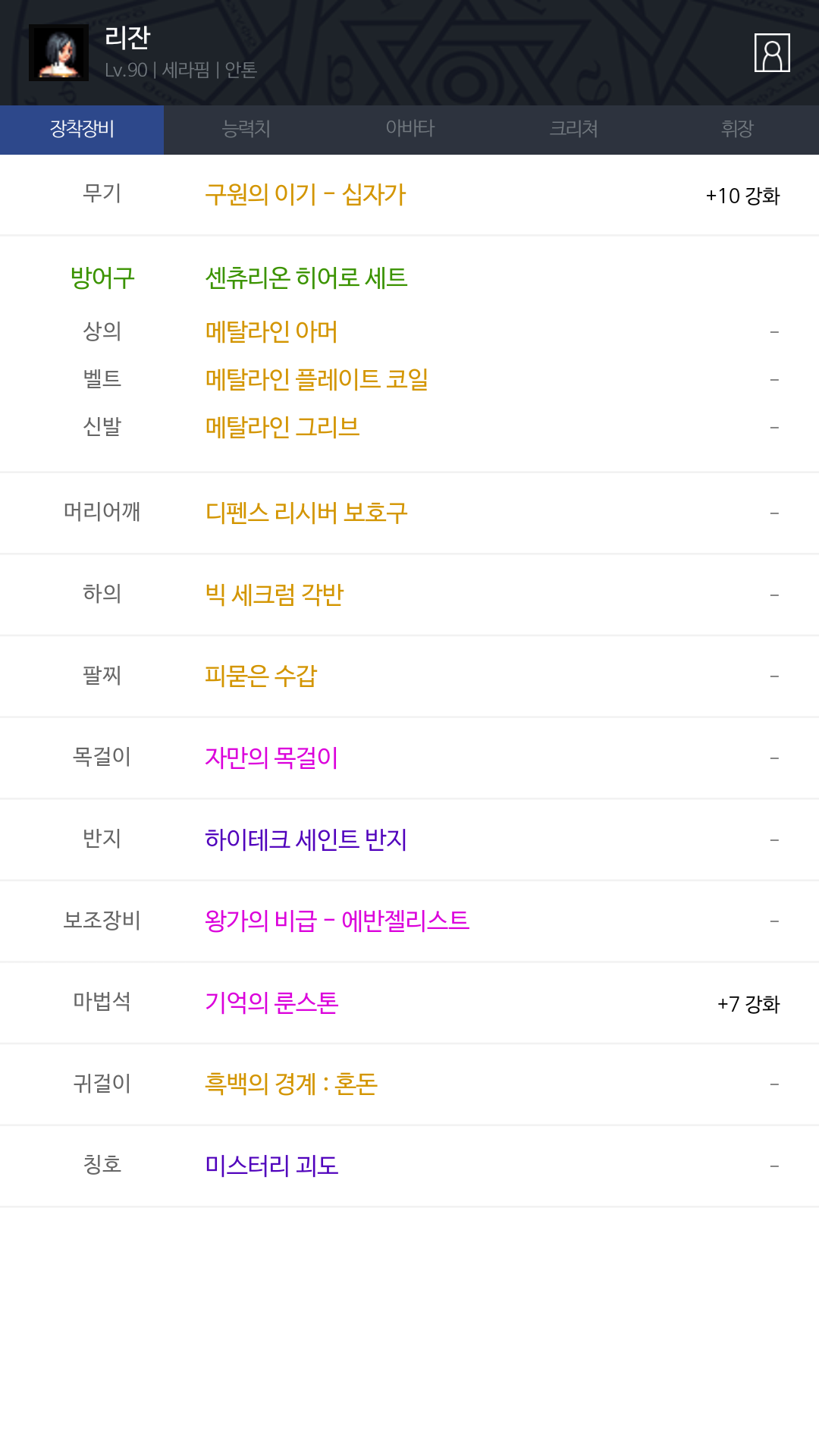This screenshot has width=819, height=1456.
Task: Open the 미스터리 괴도 title
Action: [x=271, y=1166]
